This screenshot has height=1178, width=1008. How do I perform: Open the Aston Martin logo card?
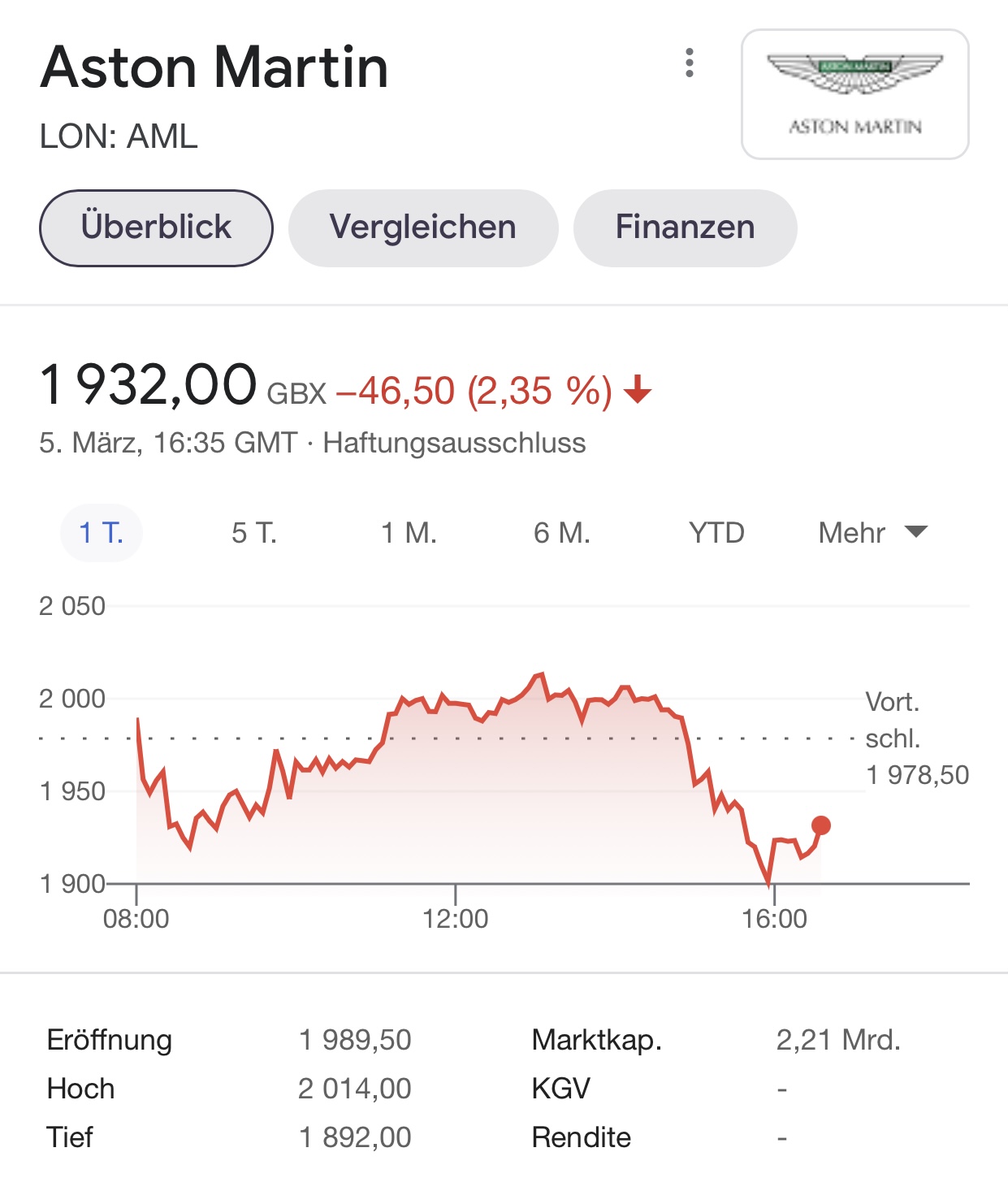click(x=854, y=94)
